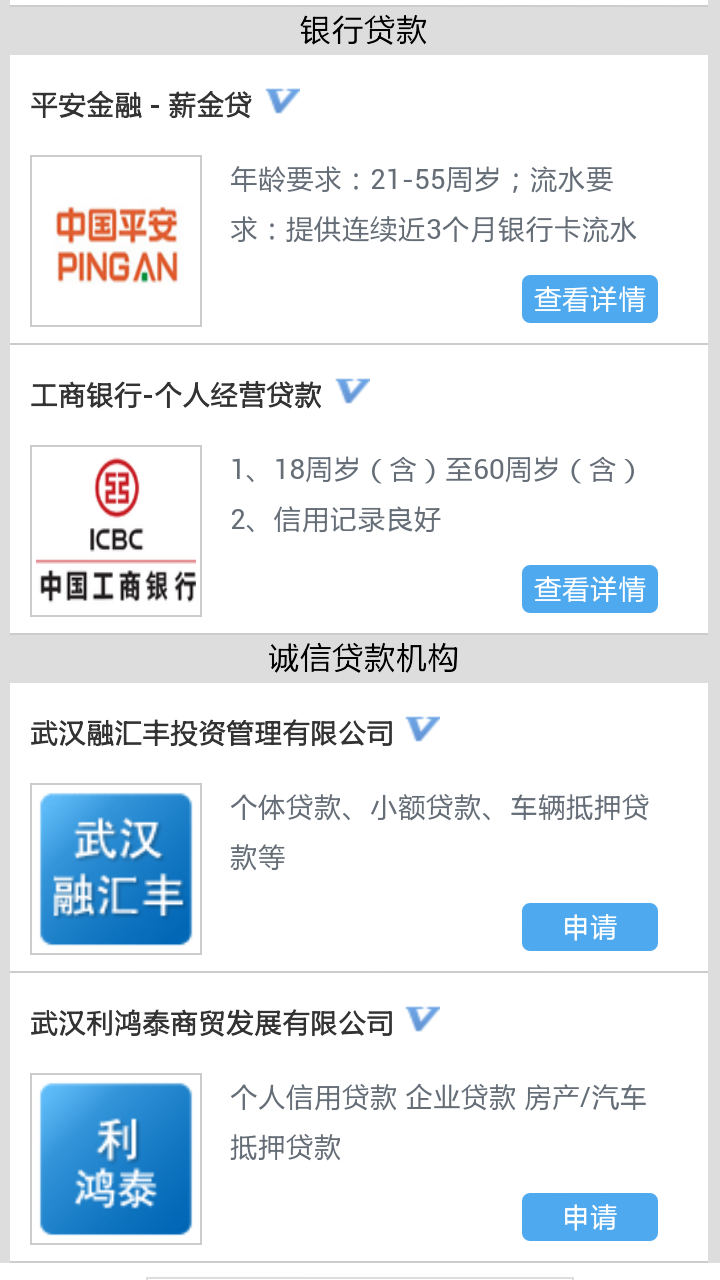
Task: Tap the 武汉融汇丰 blue logo
Action: (x=115, y=869)
